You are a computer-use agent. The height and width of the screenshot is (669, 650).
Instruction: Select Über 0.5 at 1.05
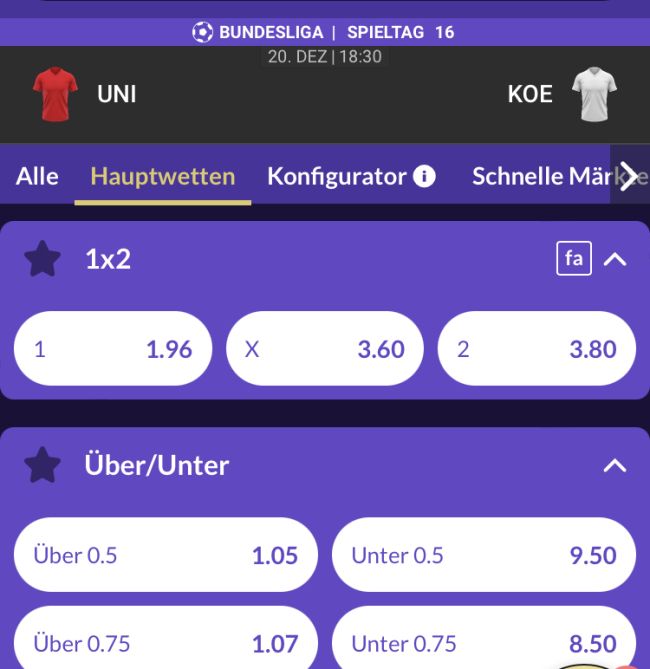[x=165, y=555]
